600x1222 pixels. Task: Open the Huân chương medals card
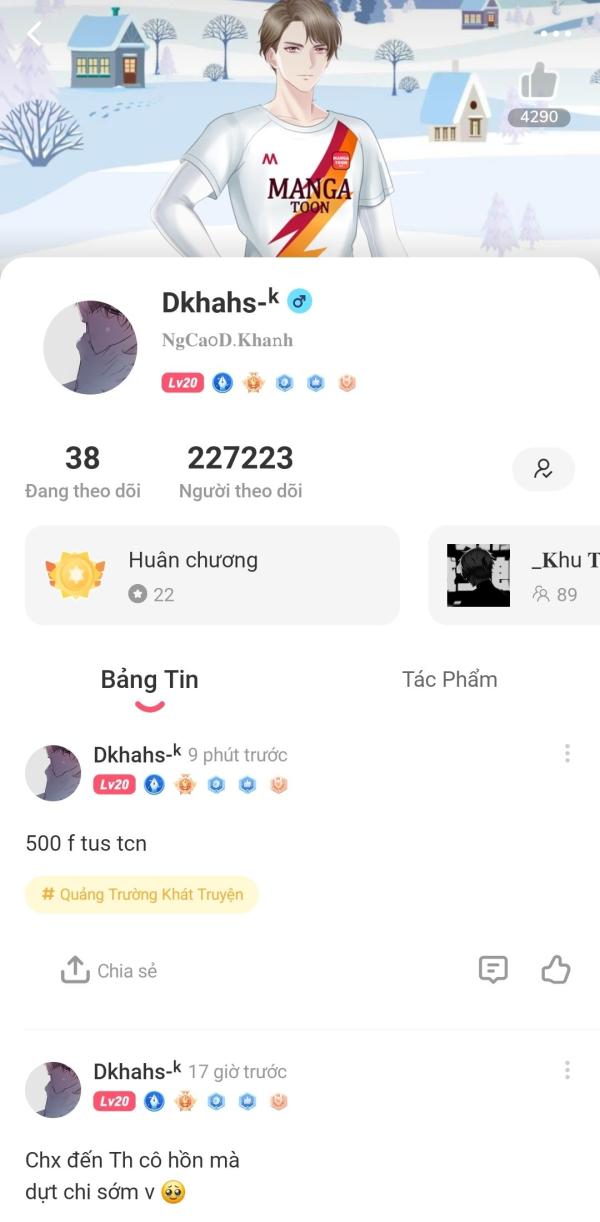[x=212, y=575]
